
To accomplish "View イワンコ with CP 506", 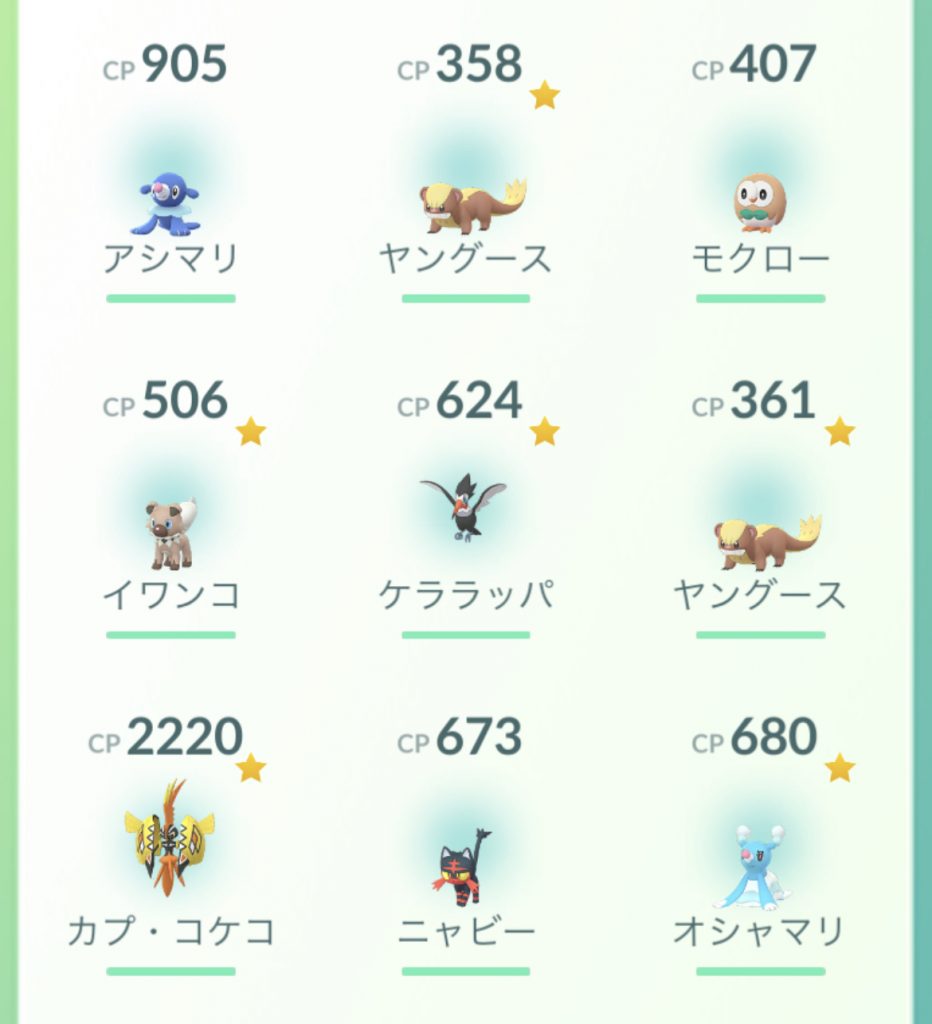I will (x=170, y=535).
